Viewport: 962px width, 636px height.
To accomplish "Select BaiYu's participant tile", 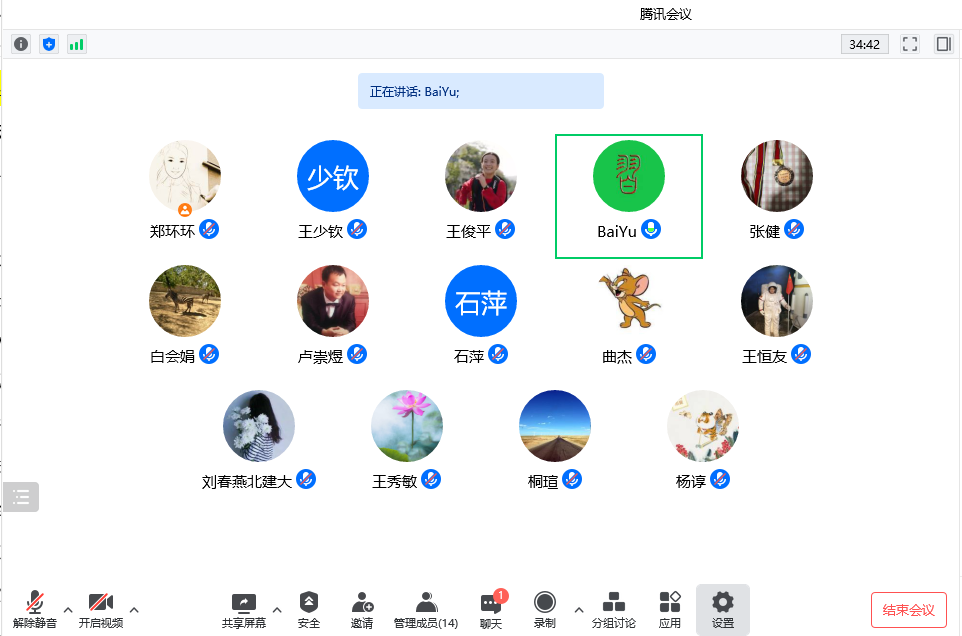I will [629, 196].
